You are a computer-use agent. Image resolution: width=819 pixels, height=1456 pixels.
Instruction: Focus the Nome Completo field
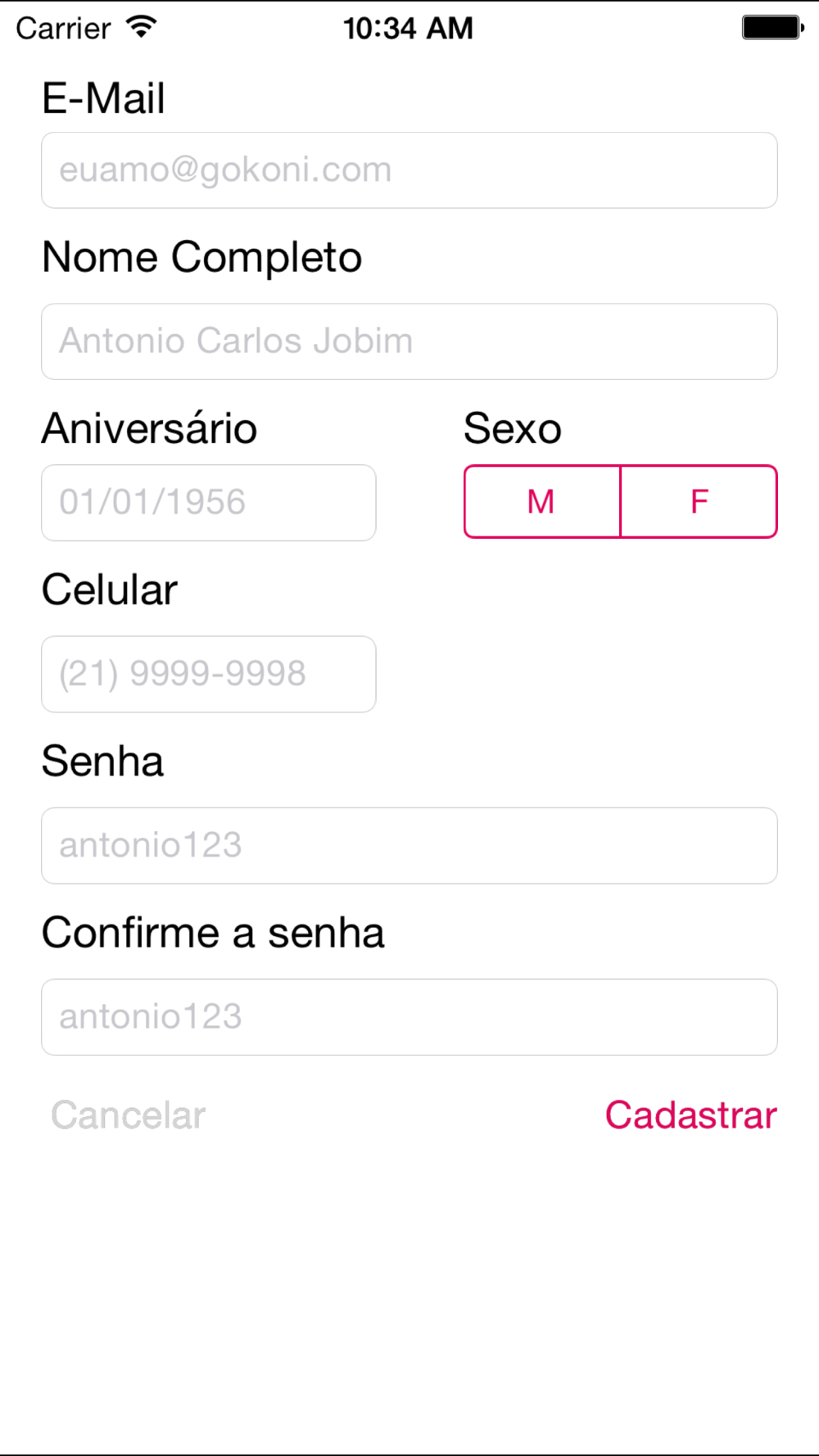[409, 341]
